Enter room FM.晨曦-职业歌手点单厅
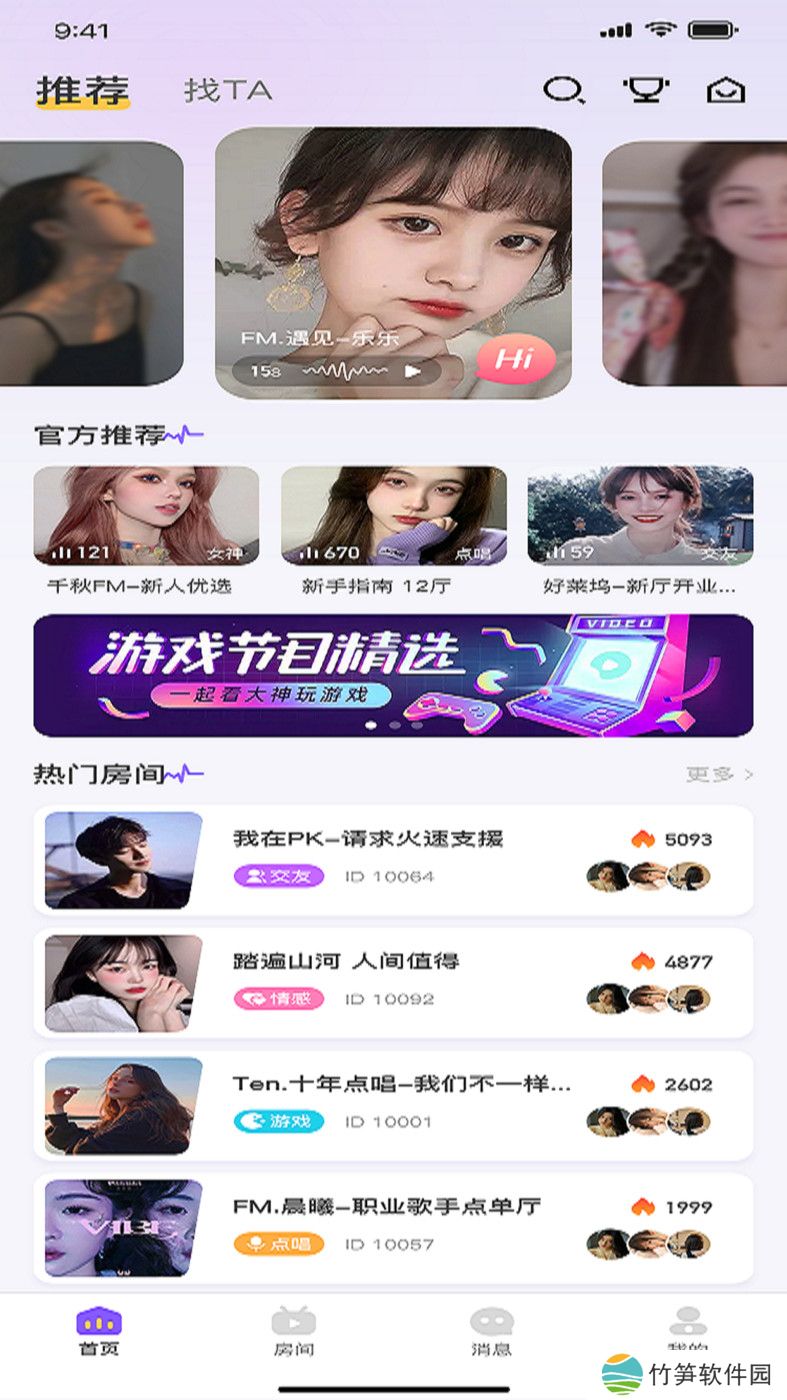Image resolution: width=787 pixels, height=1400 pixels. (x=393, y=1228)
